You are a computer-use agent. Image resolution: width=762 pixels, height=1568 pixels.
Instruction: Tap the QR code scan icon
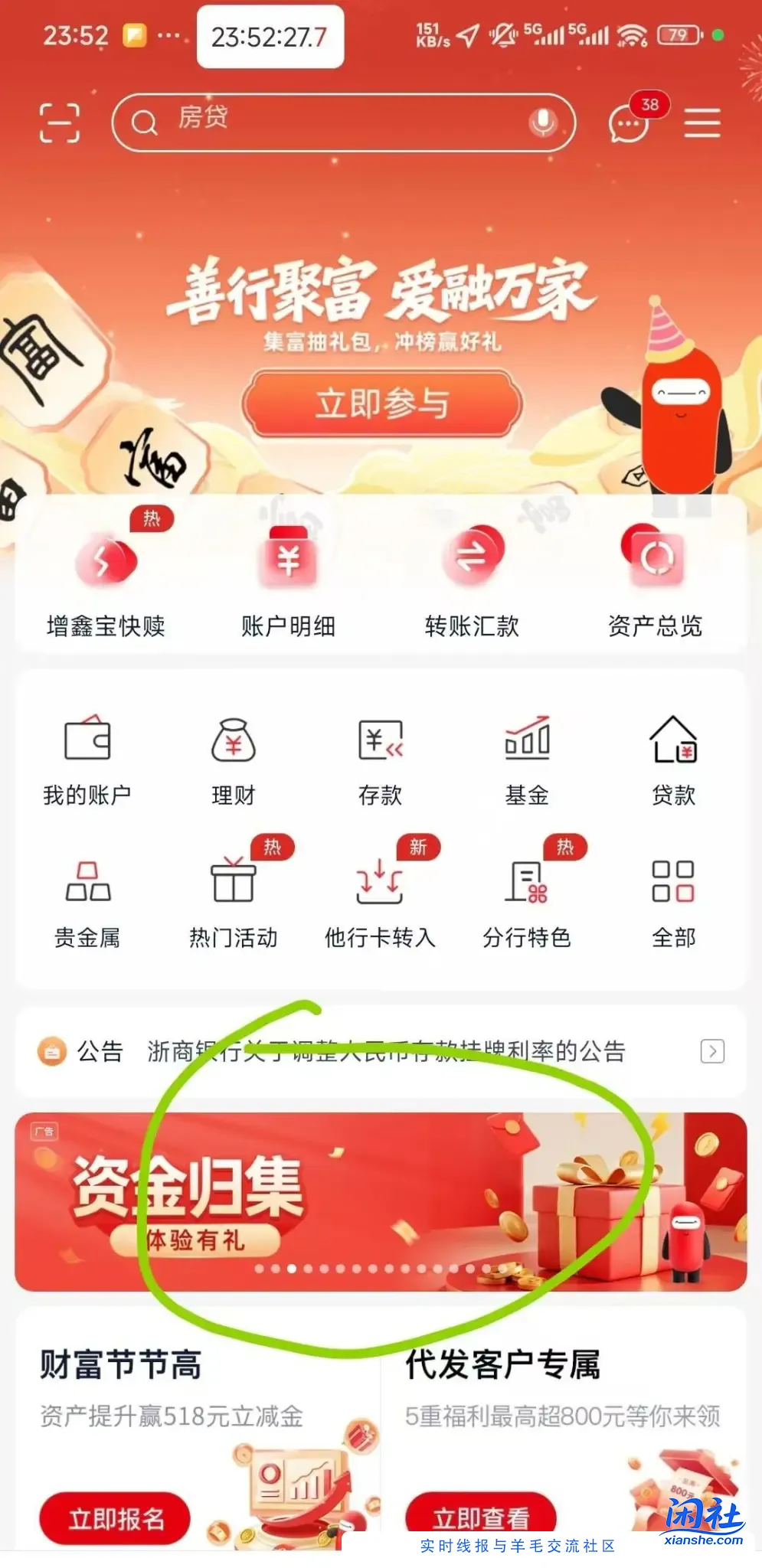tap(60, 122)
